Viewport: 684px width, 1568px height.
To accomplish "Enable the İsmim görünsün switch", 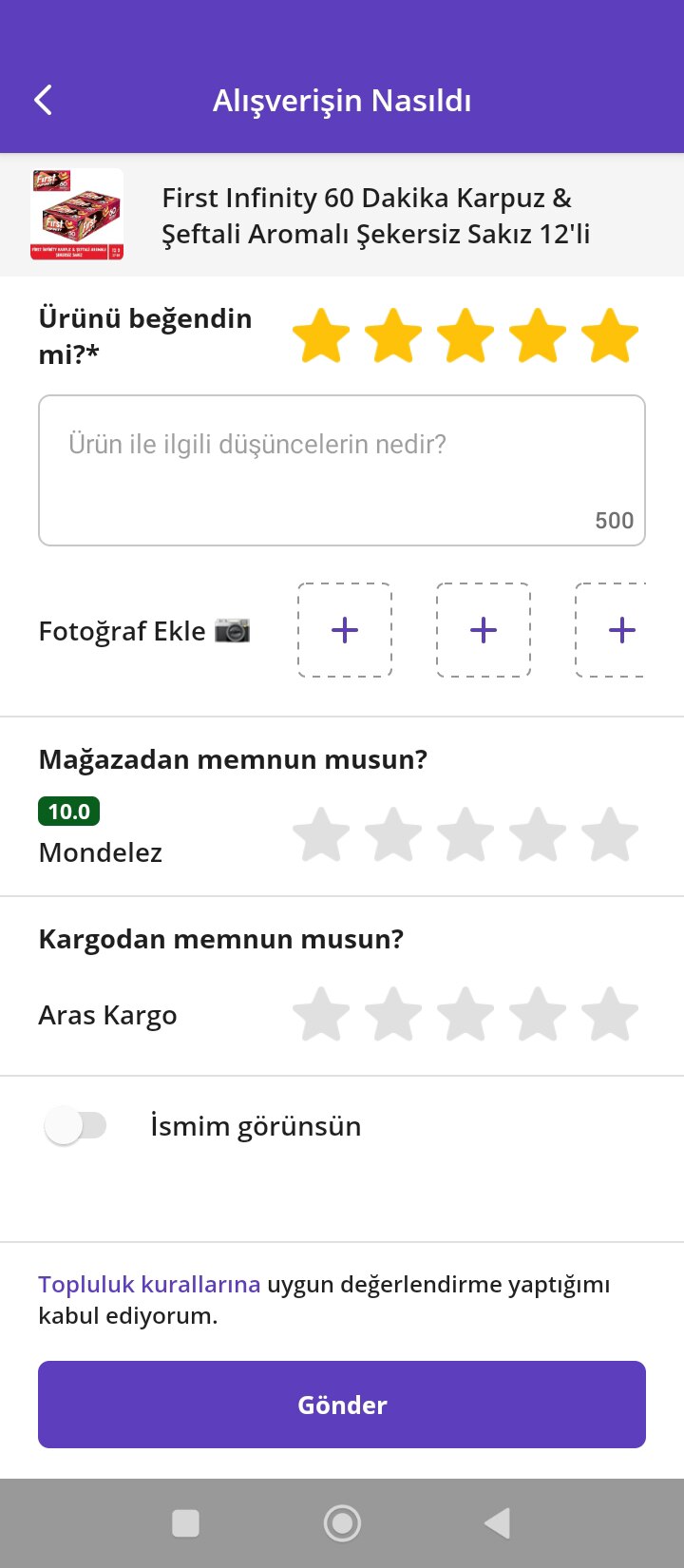I will (76, 1126).
